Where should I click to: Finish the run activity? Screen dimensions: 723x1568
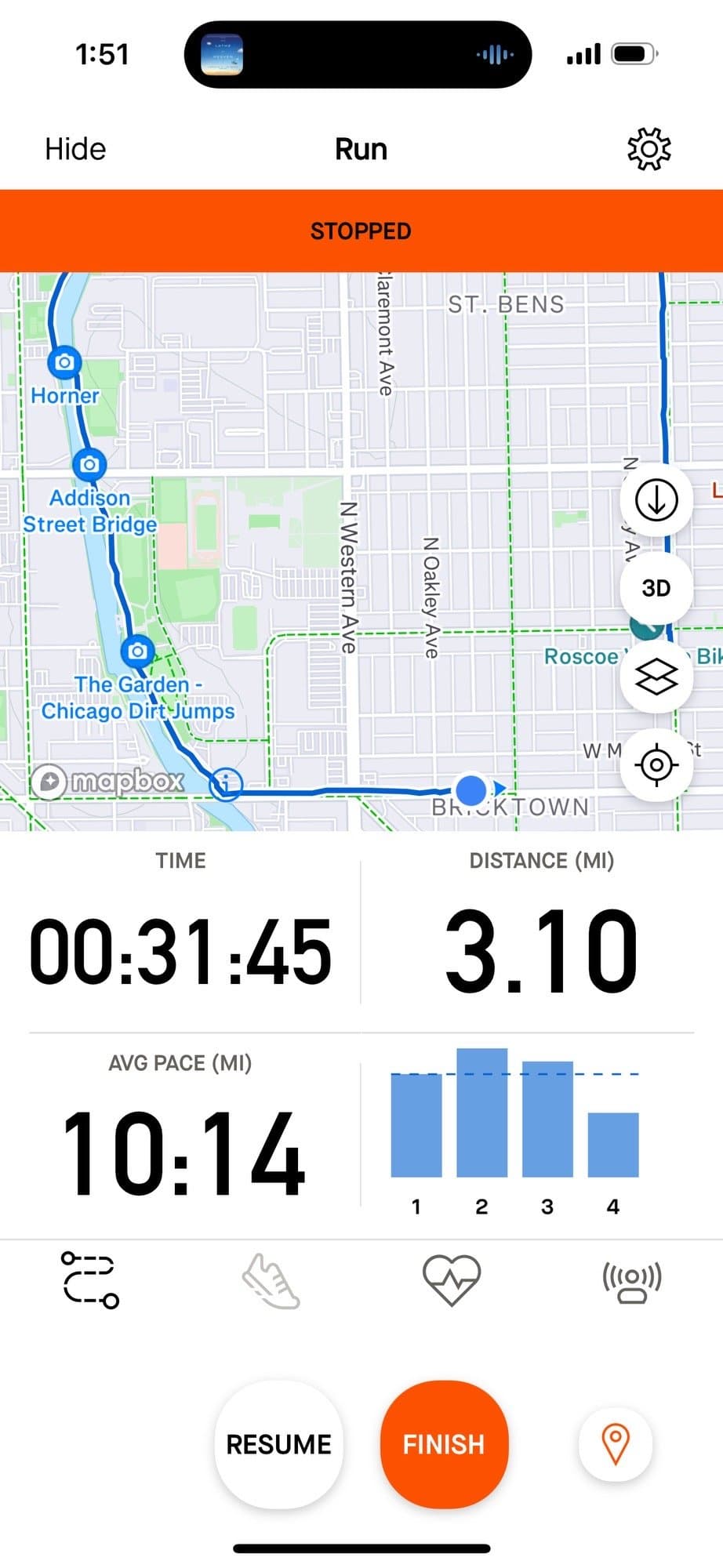tap(444, 1444)
